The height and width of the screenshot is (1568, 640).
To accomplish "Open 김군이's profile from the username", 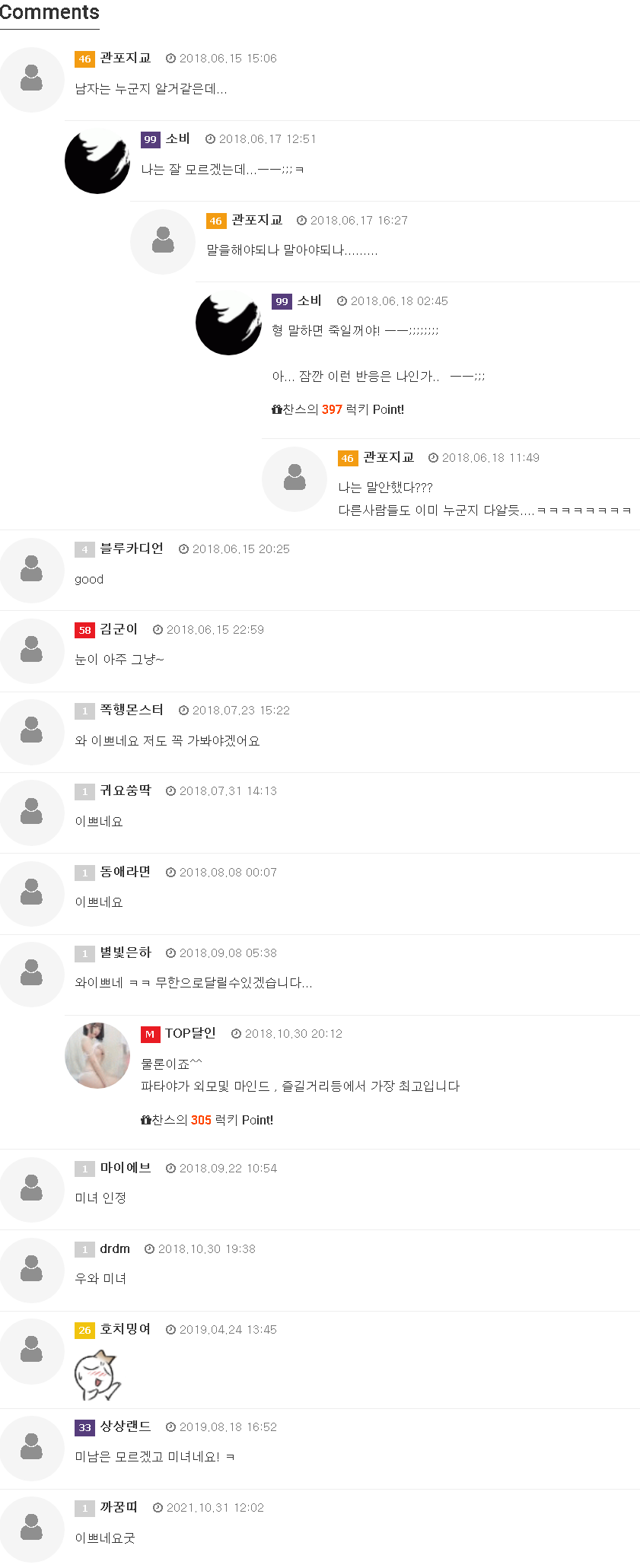I will pyautogui.click(x=118, y=629).
